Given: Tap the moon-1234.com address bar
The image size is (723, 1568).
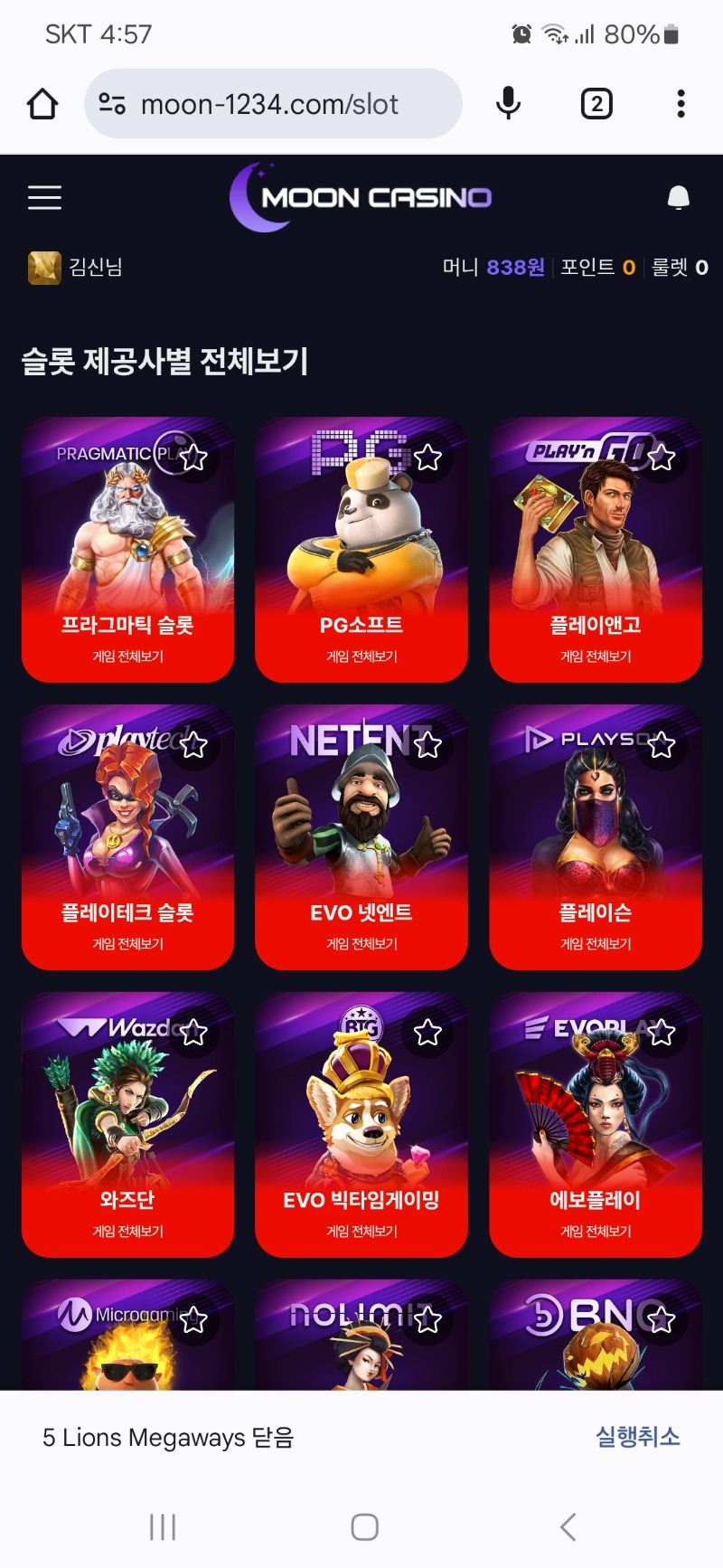Looking at the screenshot, I should 271,104.
